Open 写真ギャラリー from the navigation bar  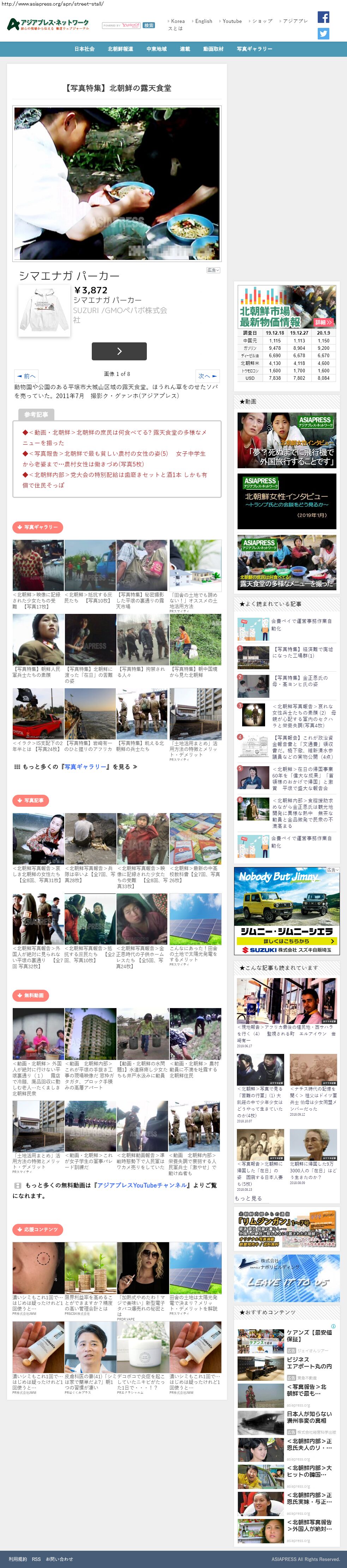tap(254, 49)
